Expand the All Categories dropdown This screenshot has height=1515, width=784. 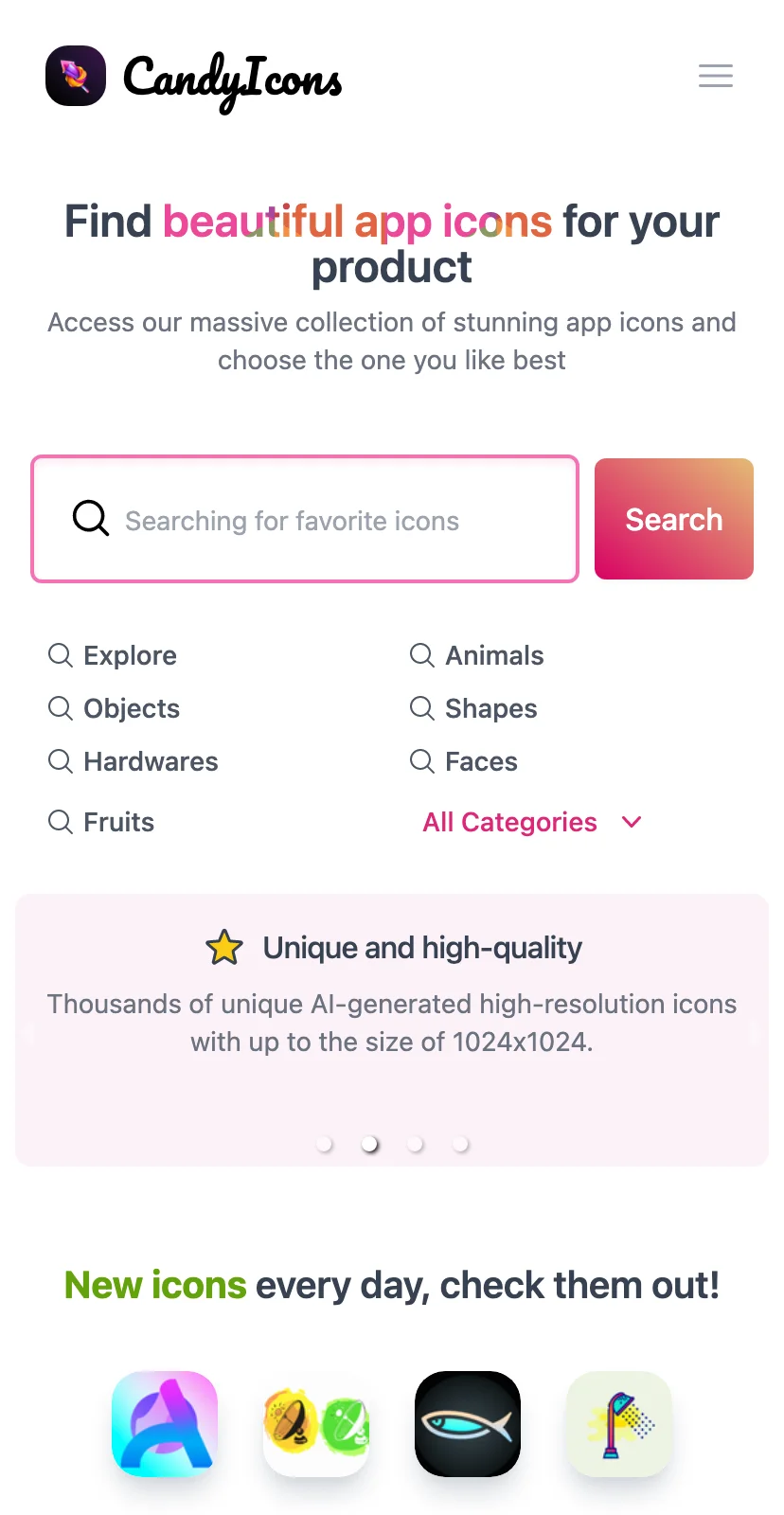tap(531, 822)
